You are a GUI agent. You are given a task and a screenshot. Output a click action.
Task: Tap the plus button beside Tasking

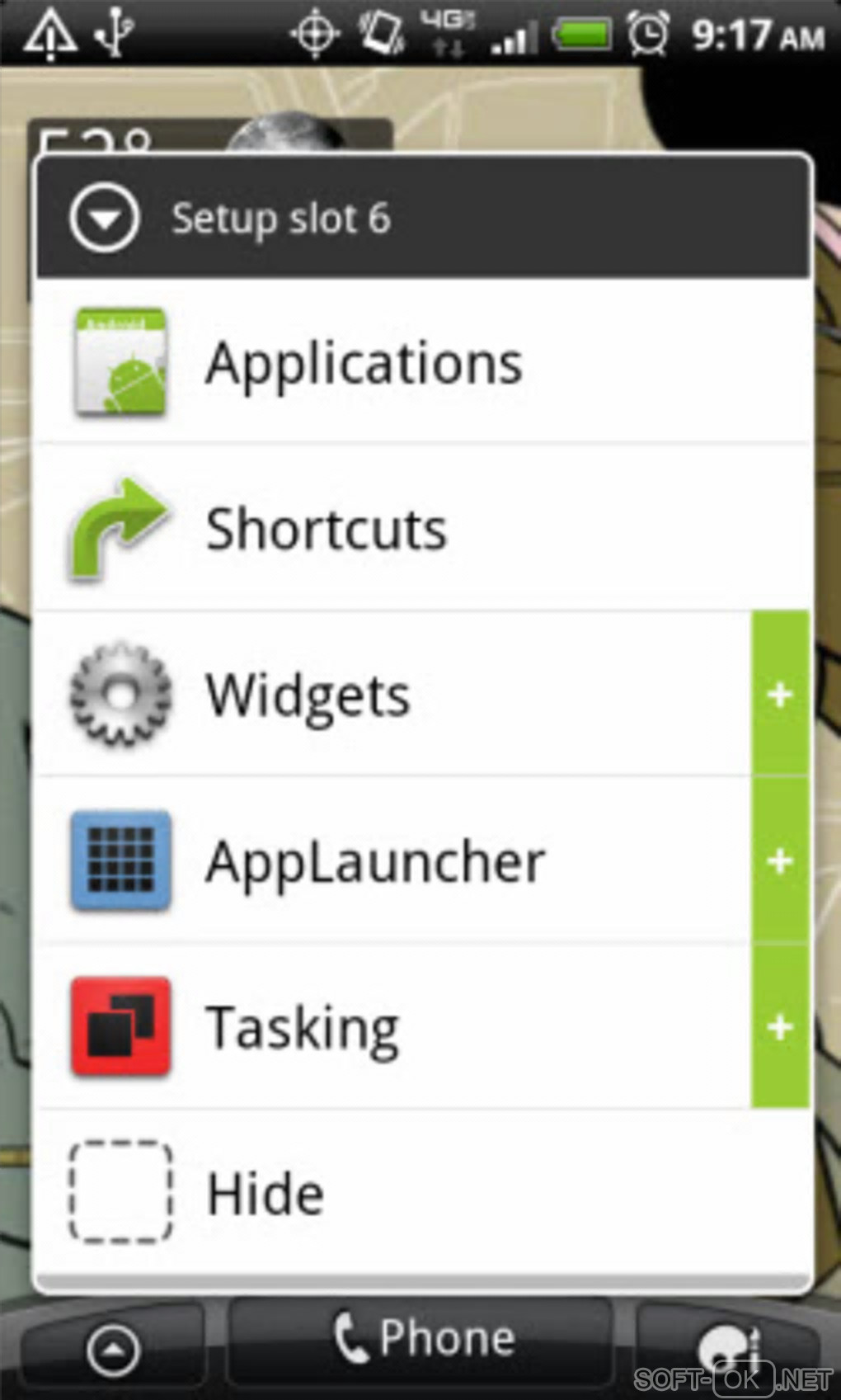[780, 1027]
